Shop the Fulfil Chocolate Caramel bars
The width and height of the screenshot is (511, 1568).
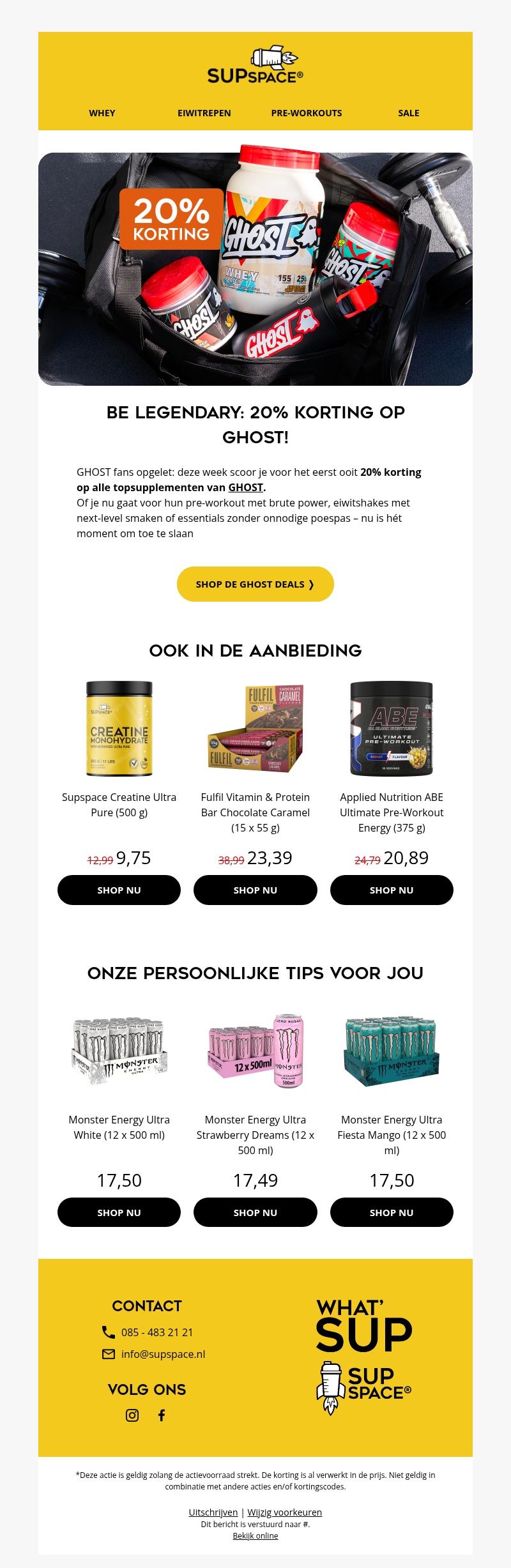pos(256,890)
